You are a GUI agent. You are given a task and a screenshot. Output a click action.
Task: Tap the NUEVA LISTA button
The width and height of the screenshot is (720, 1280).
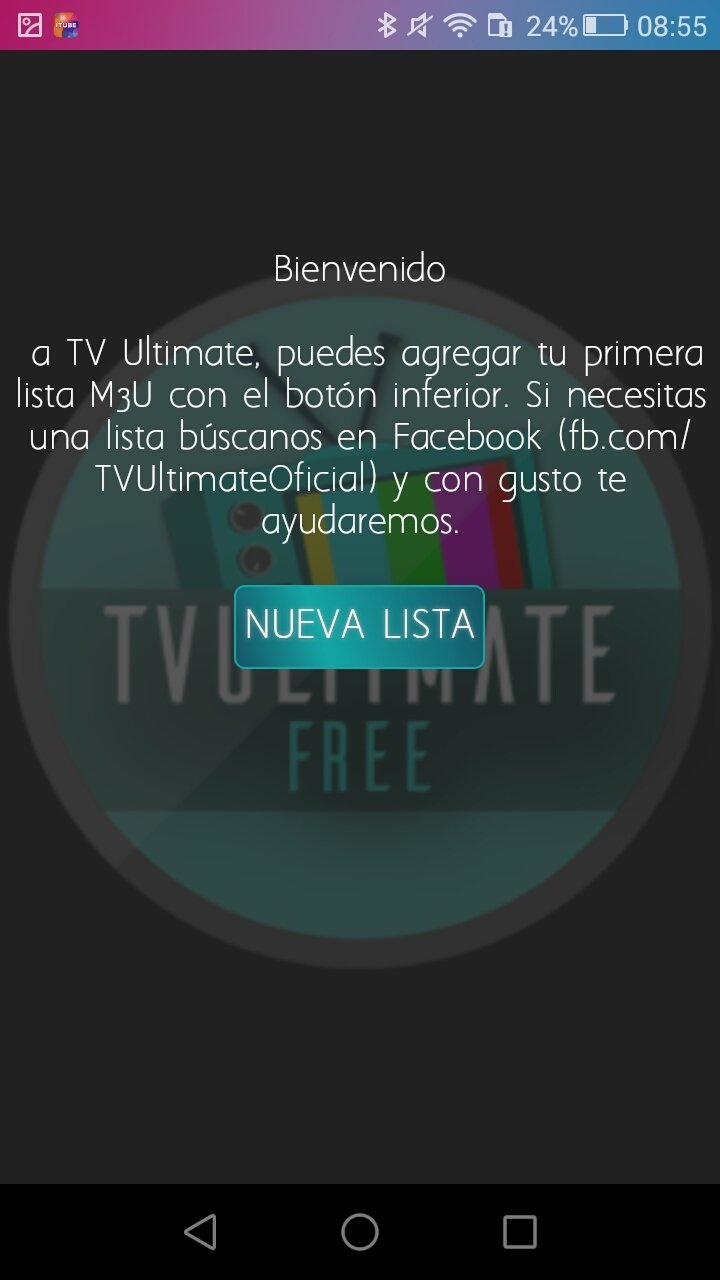click(359, 627)
